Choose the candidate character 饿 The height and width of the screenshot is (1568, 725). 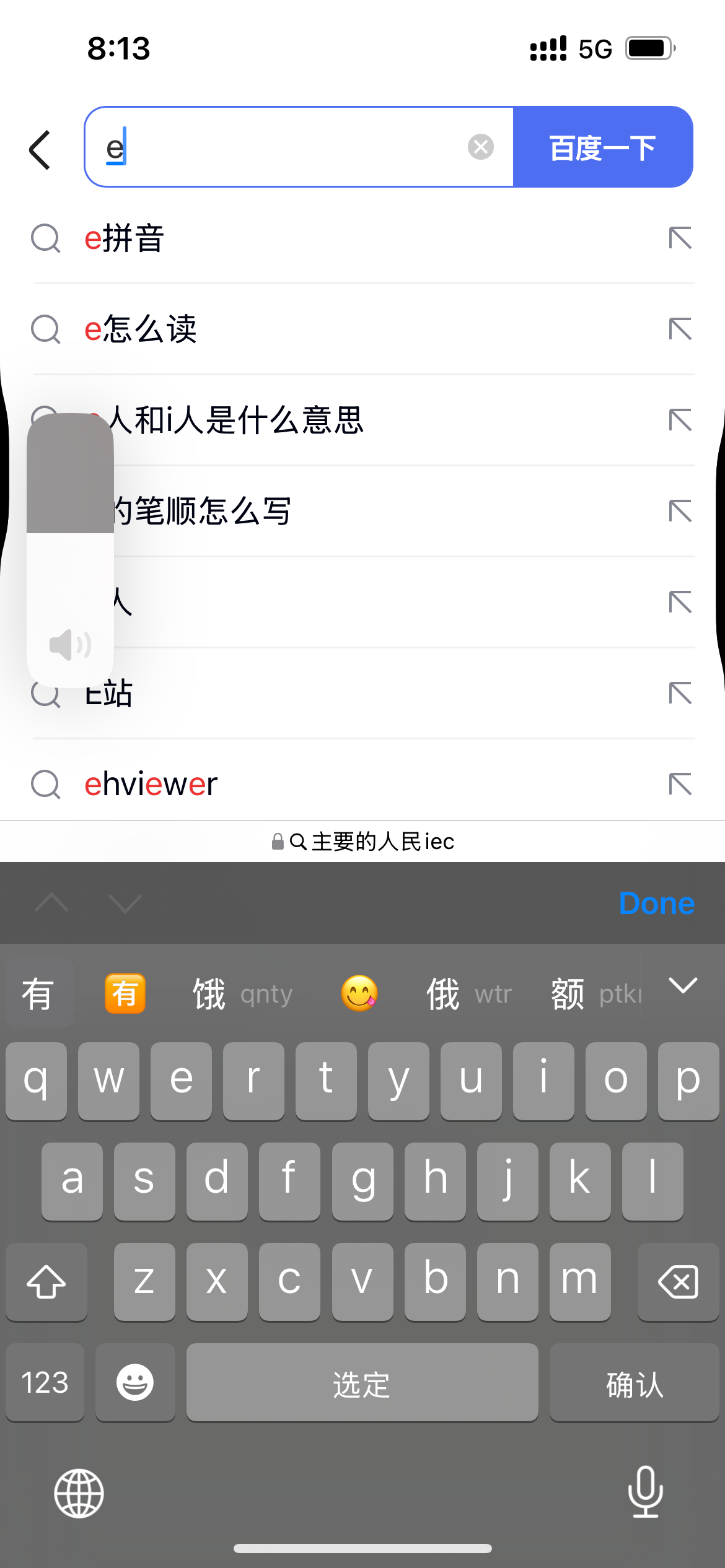209,994
